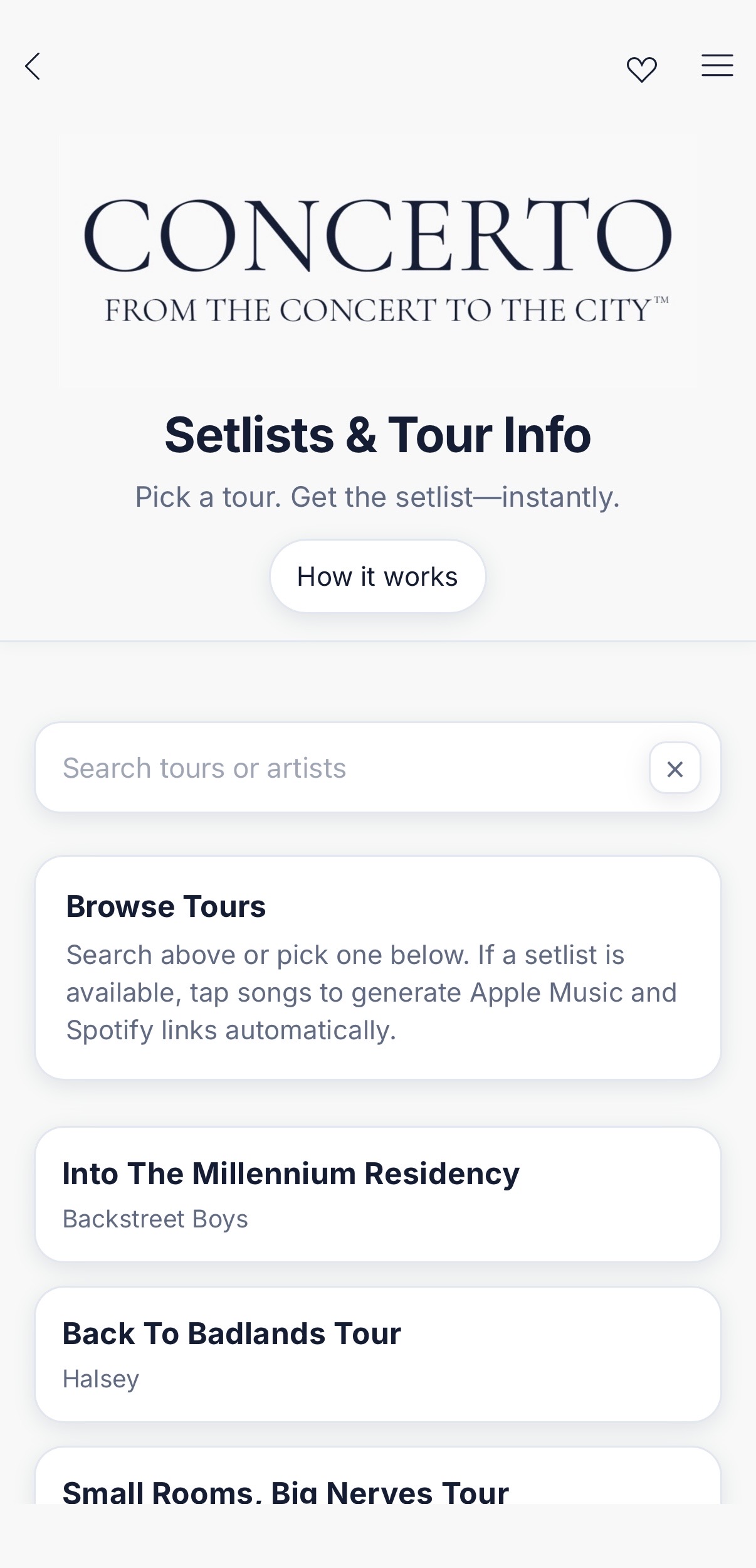
Task: Select Browse Tours heading
Action: pos(165,905)
